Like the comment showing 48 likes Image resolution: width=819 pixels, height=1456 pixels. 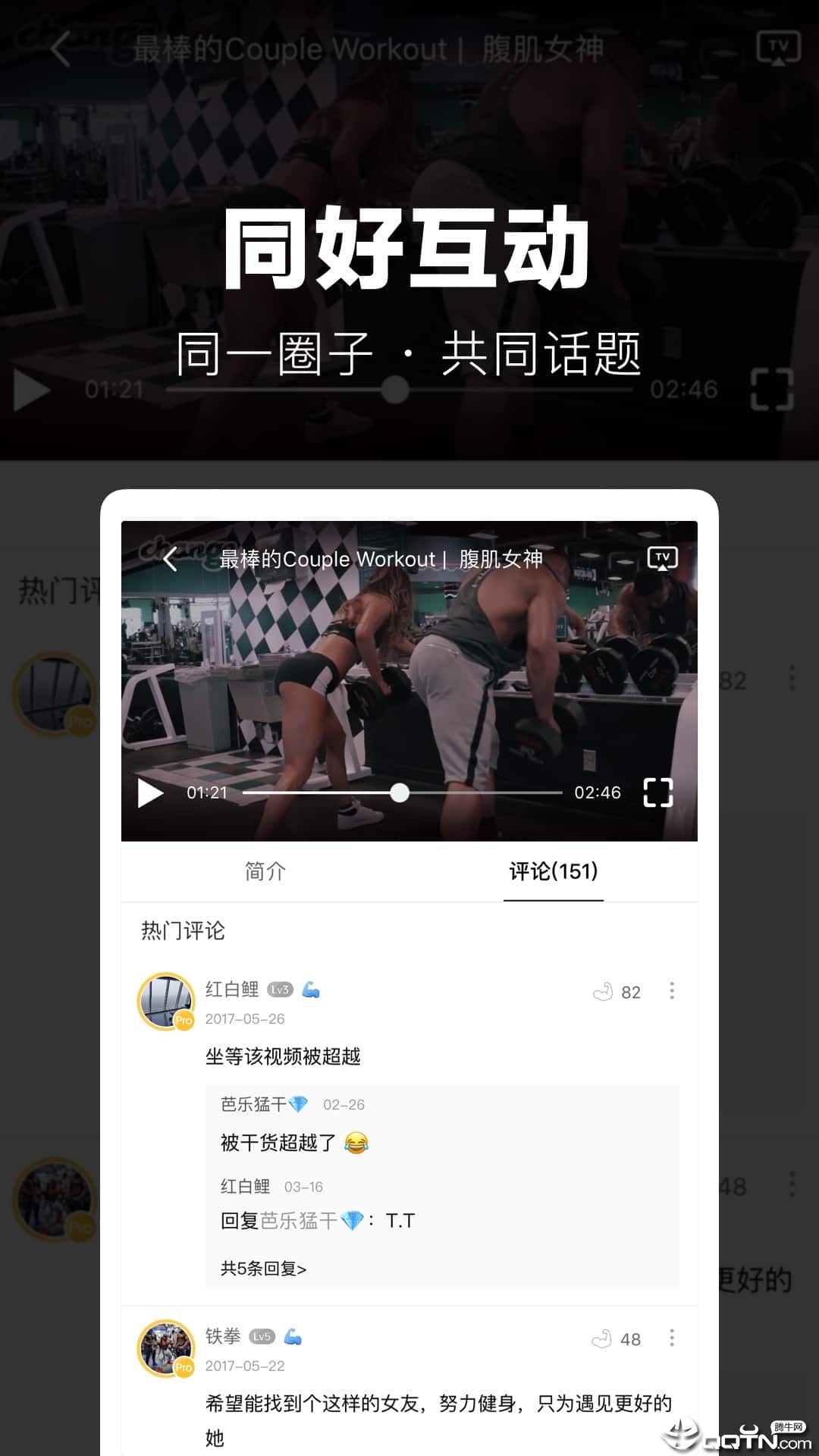[x=603, y=1339]
